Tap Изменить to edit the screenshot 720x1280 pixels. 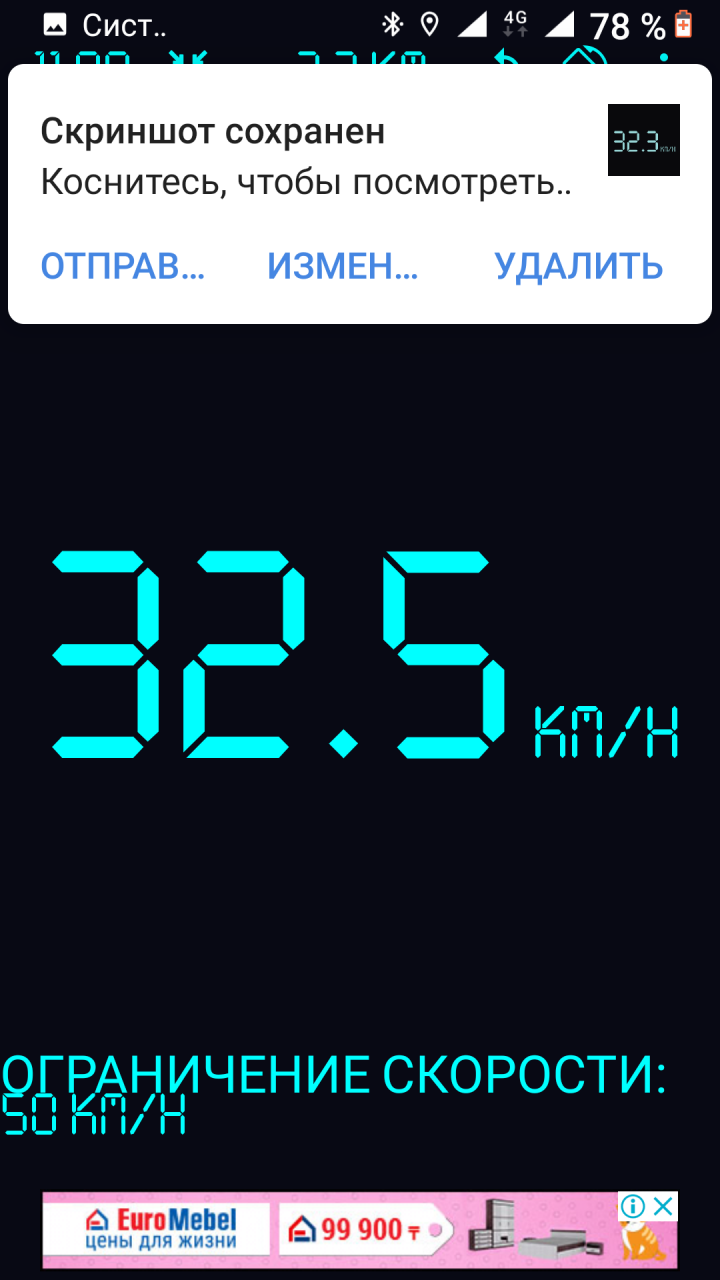342,266
